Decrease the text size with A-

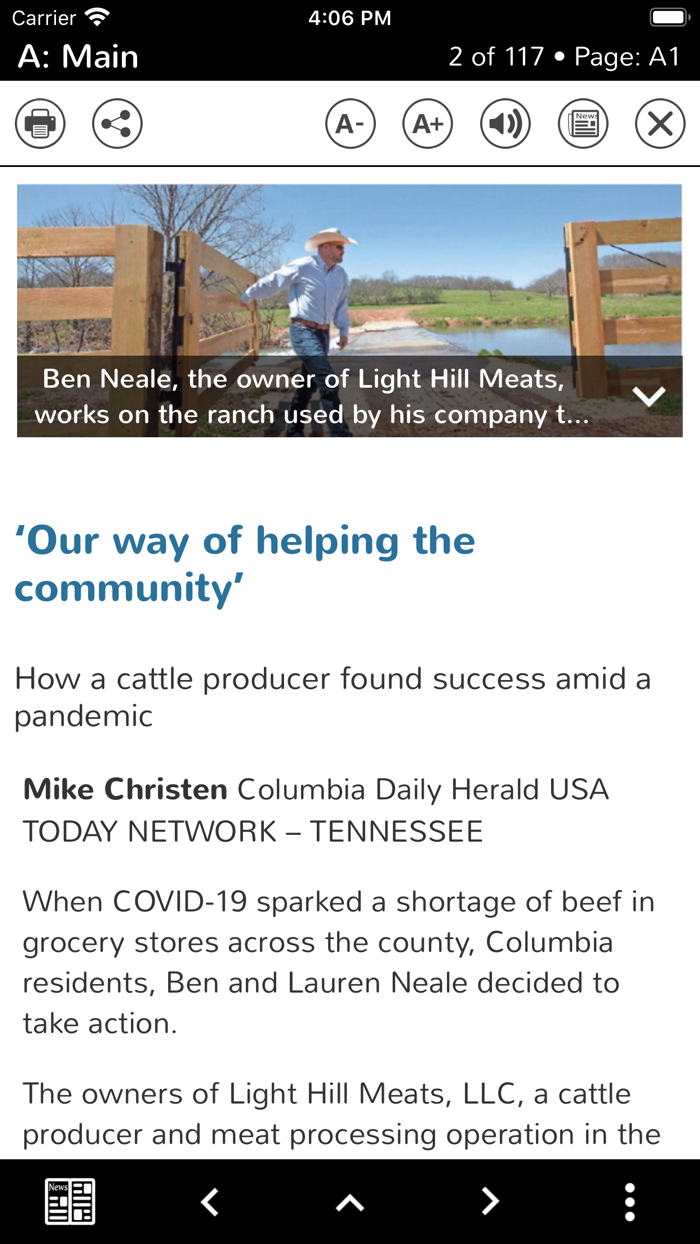350,124
